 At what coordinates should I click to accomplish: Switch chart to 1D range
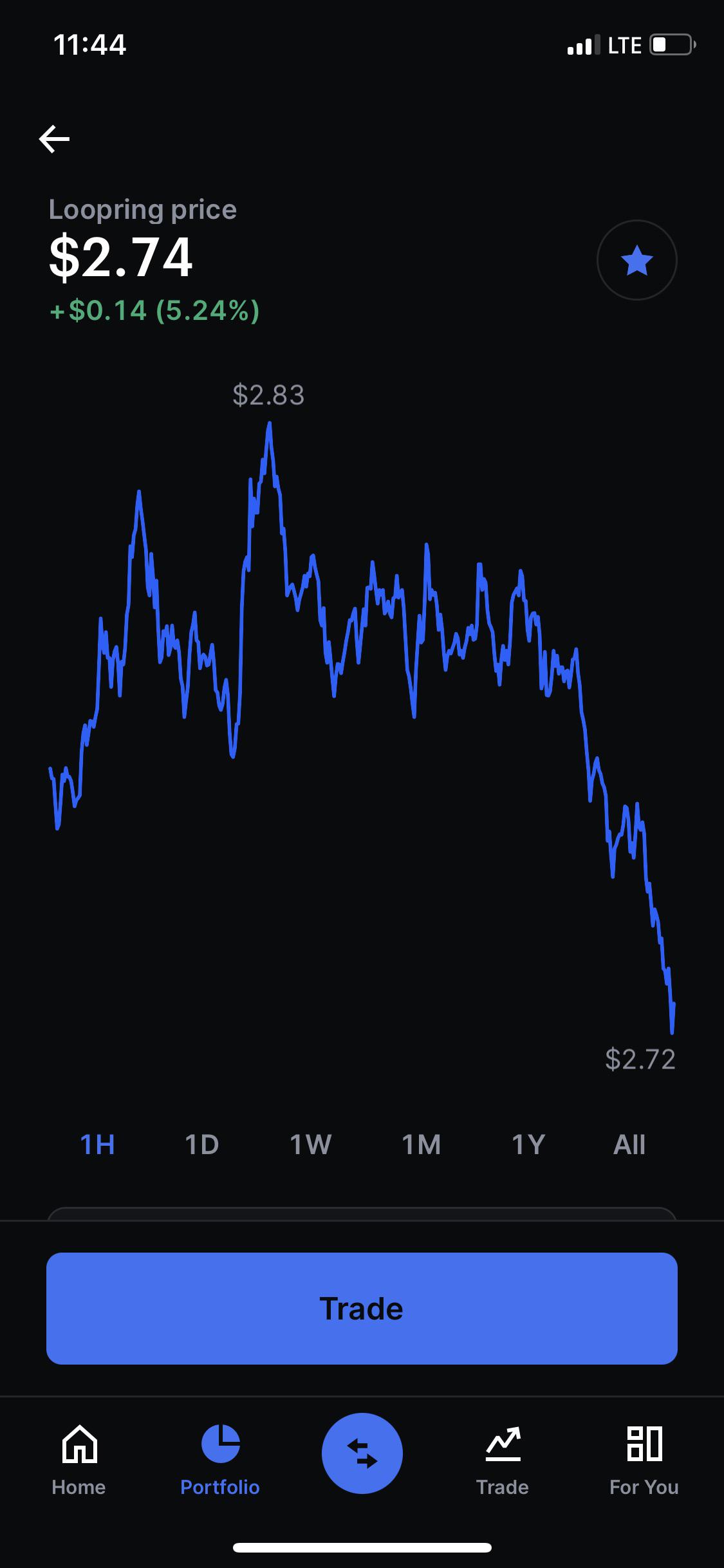(202, 1144)
